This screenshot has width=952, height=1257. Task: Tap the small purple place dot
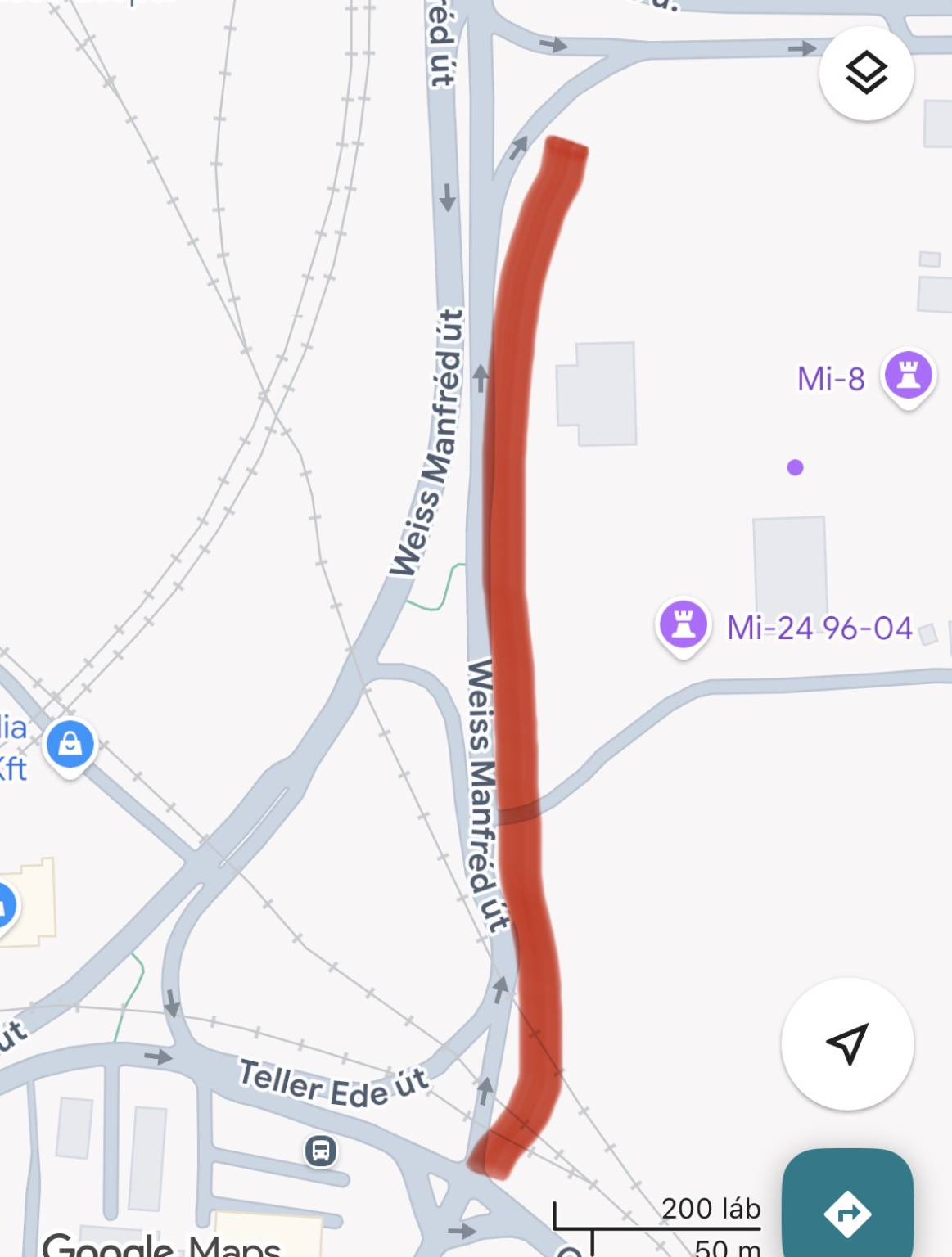coord(795,467)
